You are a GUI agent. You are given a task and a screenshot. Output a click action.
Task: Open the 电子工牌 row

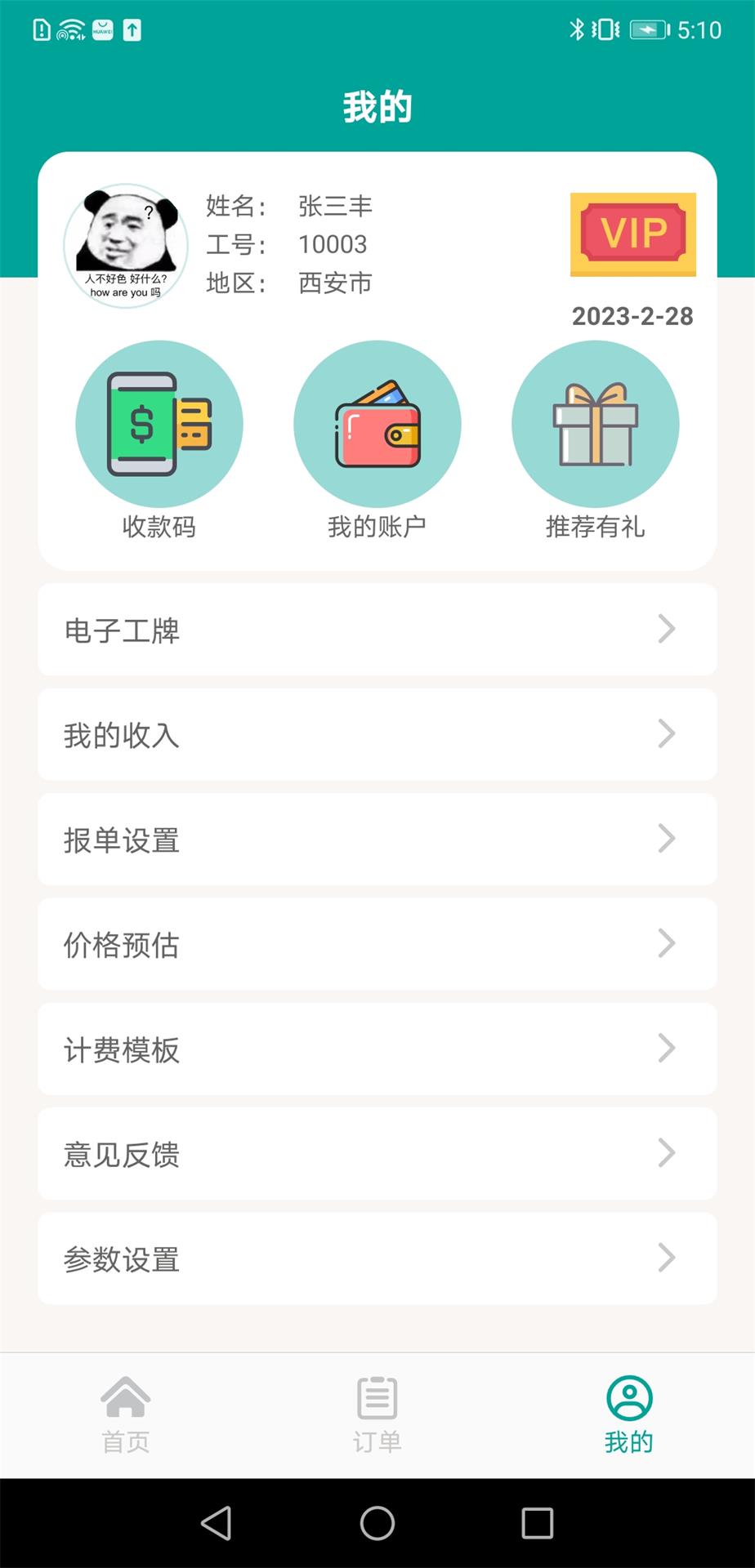click(377, 630)
